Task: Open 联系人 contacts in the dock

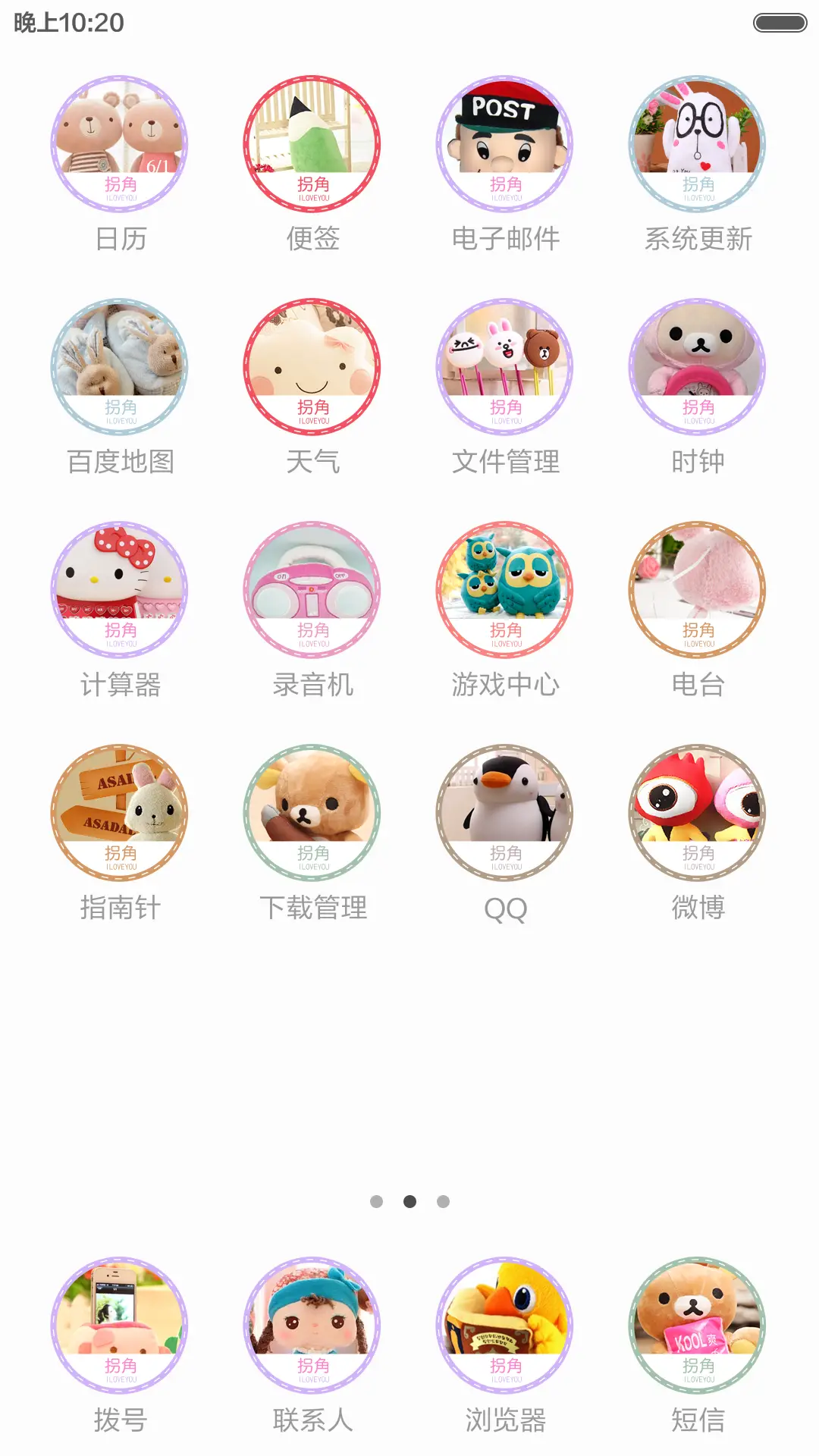Action: pyautogui.click(x=312, y=1326)
